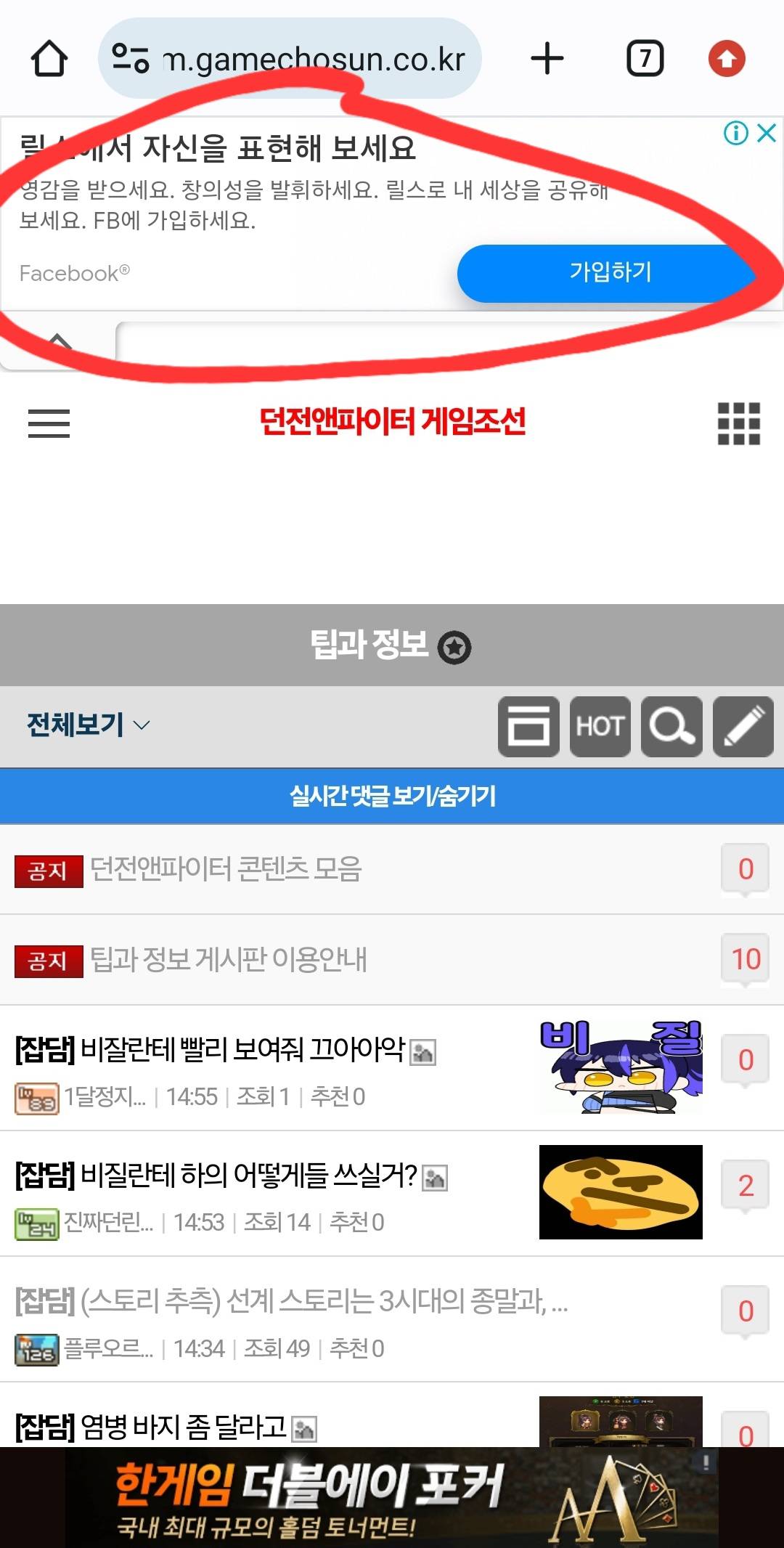Open a new browser tab

coord(547,59)
